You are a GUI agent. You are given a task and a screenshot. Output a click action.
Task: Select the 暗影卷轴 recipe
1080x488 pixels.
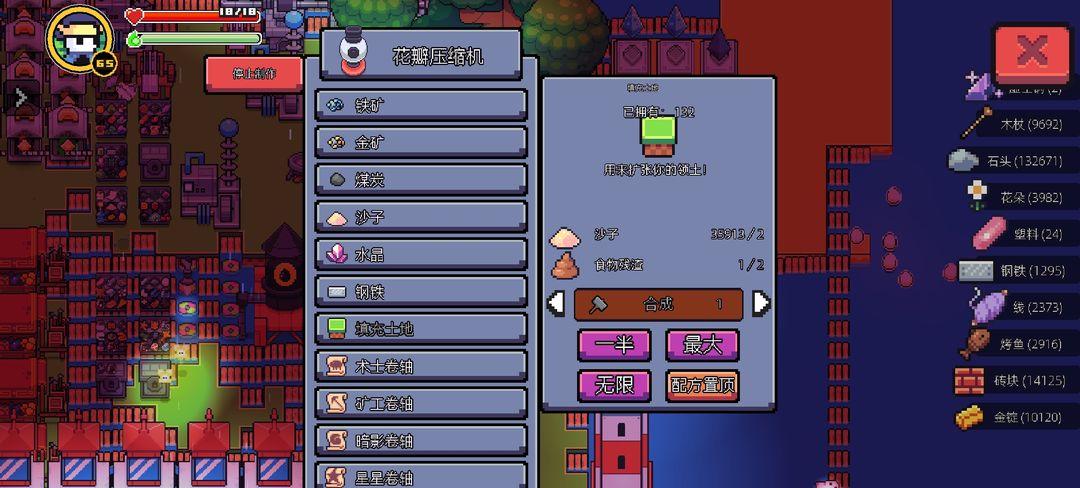pos(420,441)
